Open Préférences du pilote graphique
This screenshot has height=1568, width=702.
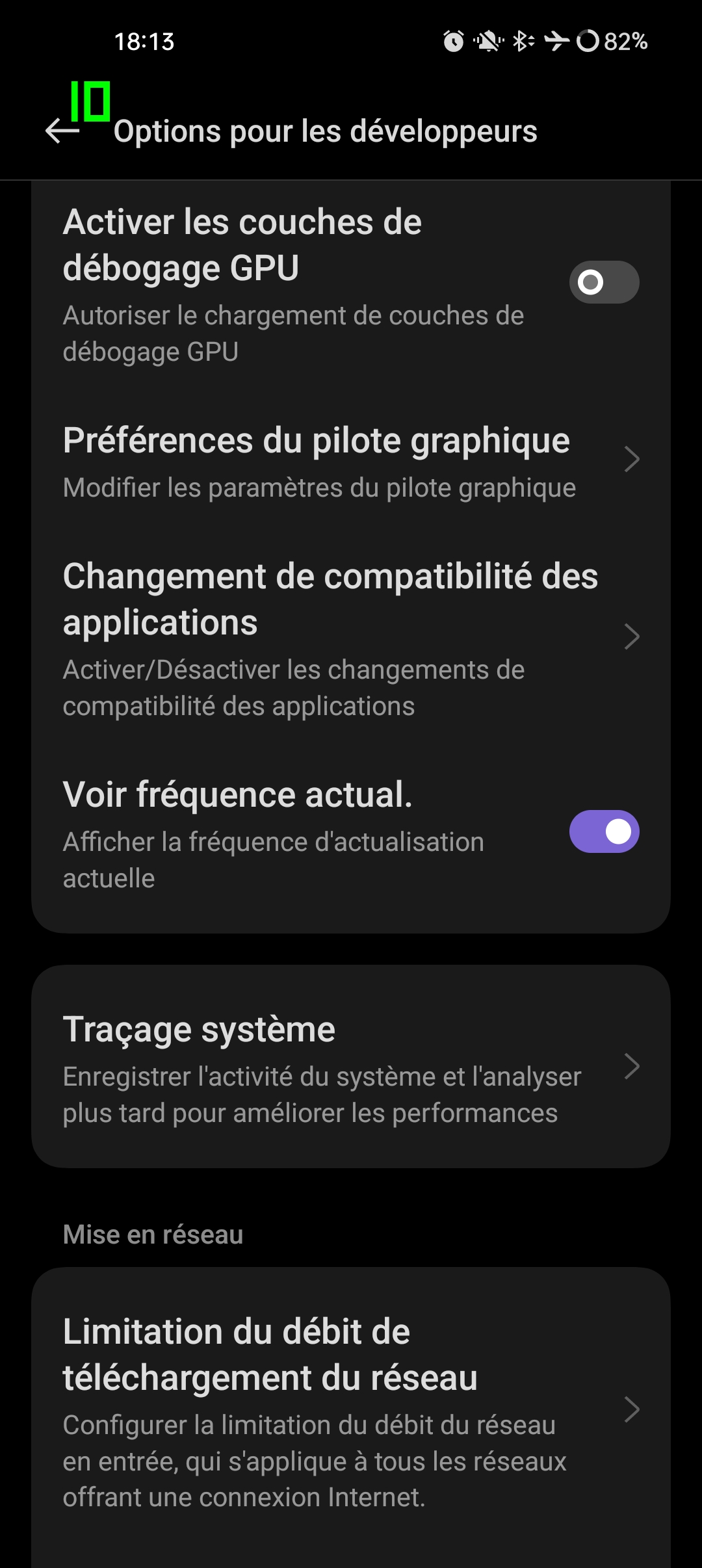pos(351,461)
